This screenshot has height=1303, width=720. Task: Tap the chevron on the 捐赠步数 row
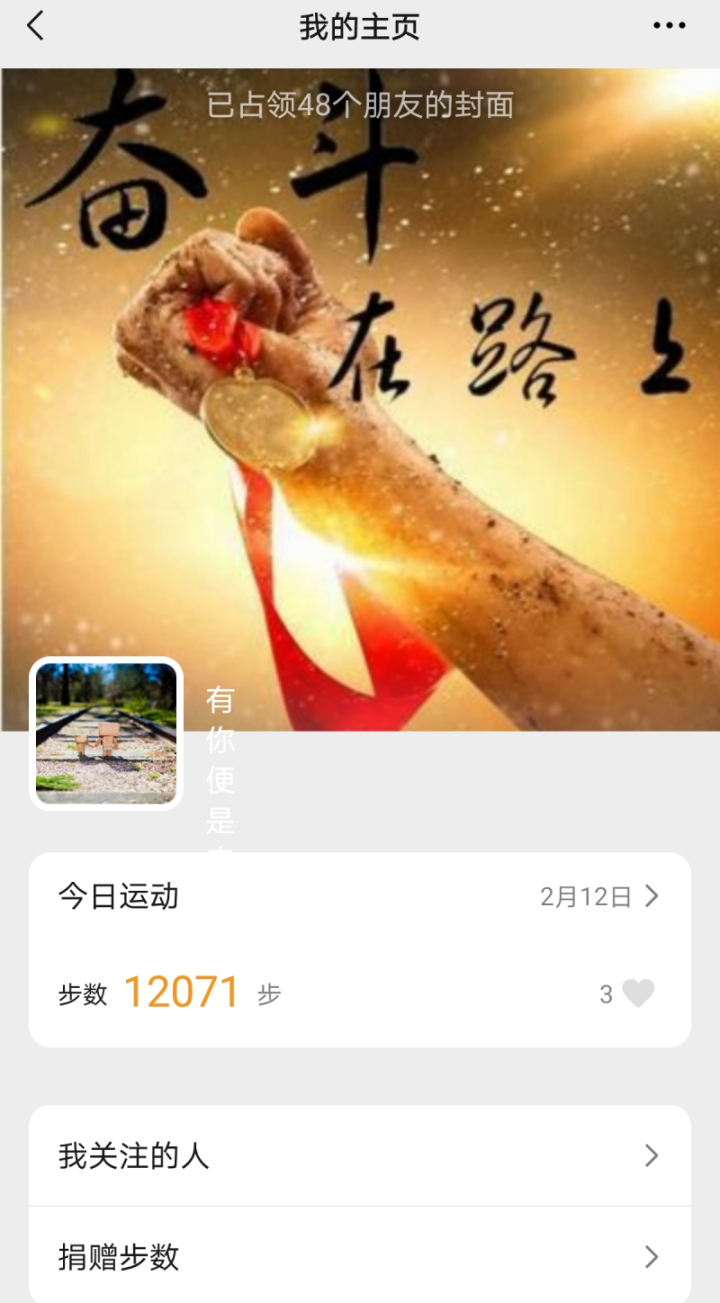[x=655, y=1257]
